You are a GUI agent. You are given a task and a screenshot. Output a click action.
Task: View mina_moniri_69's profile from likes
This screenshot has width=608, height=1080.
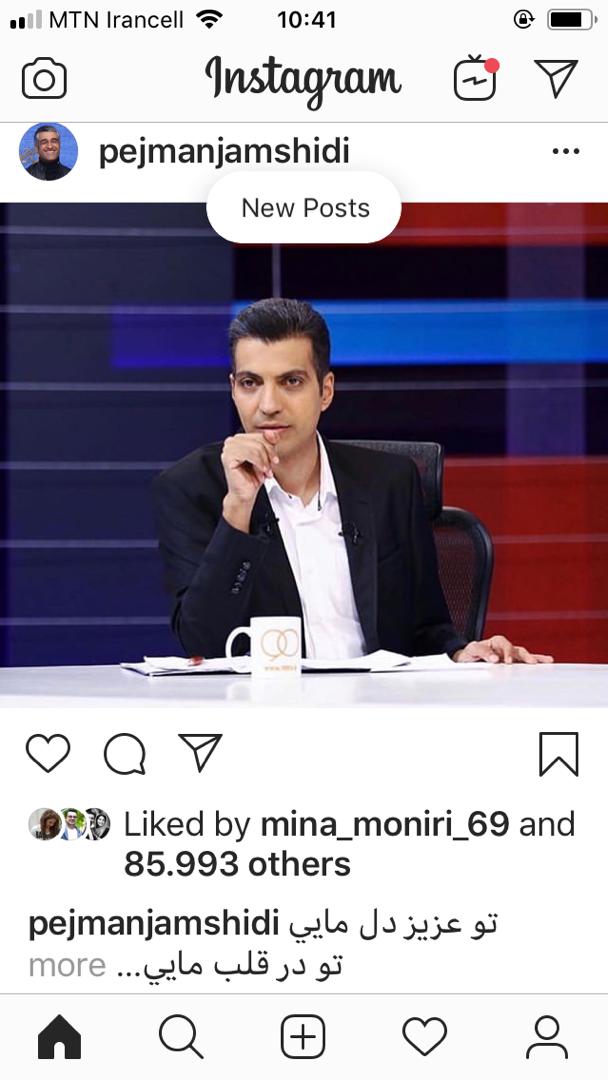click(384, 825)
